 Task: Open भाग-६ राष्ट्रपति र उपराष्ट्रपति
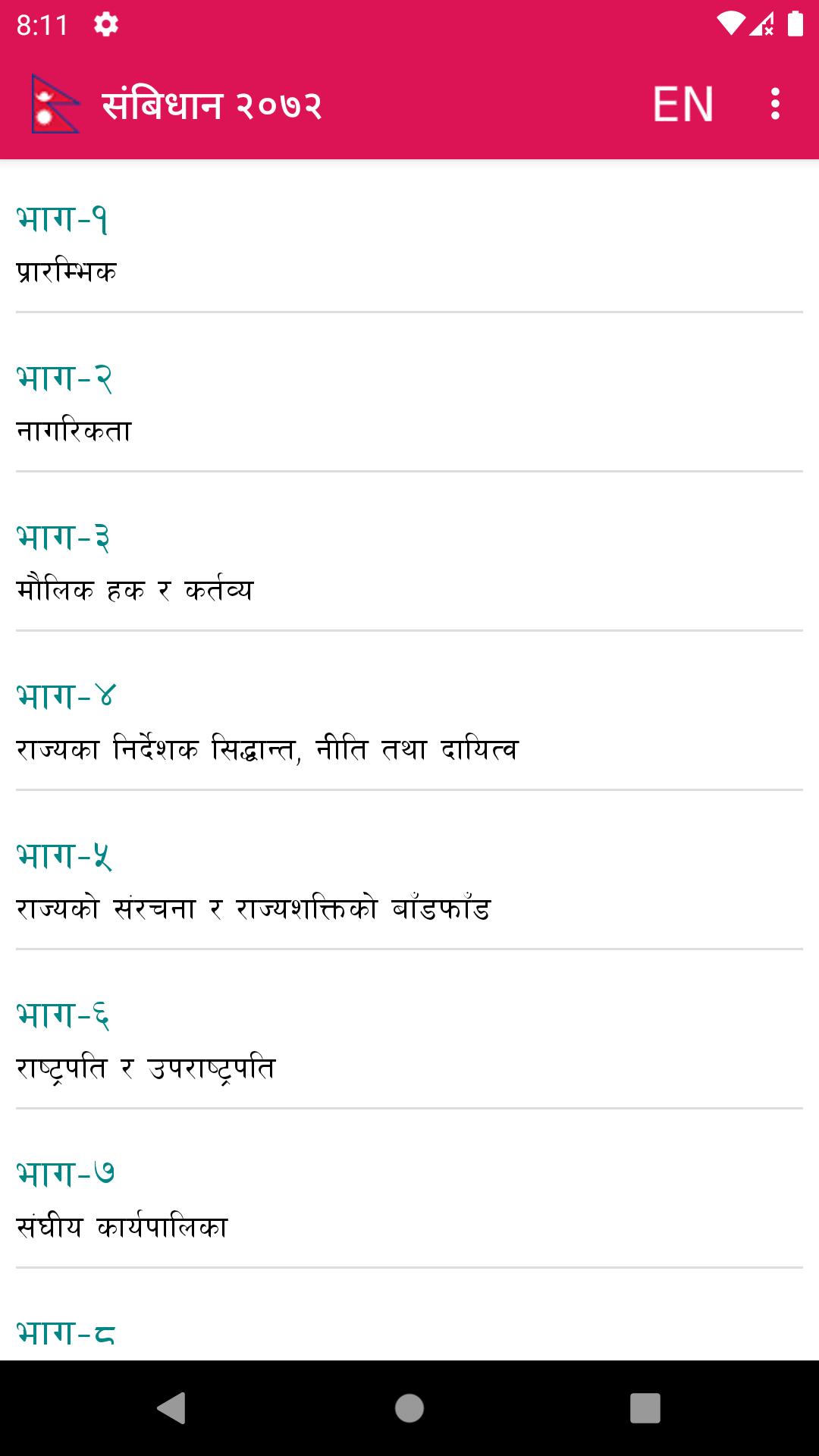click(409, 1040)
